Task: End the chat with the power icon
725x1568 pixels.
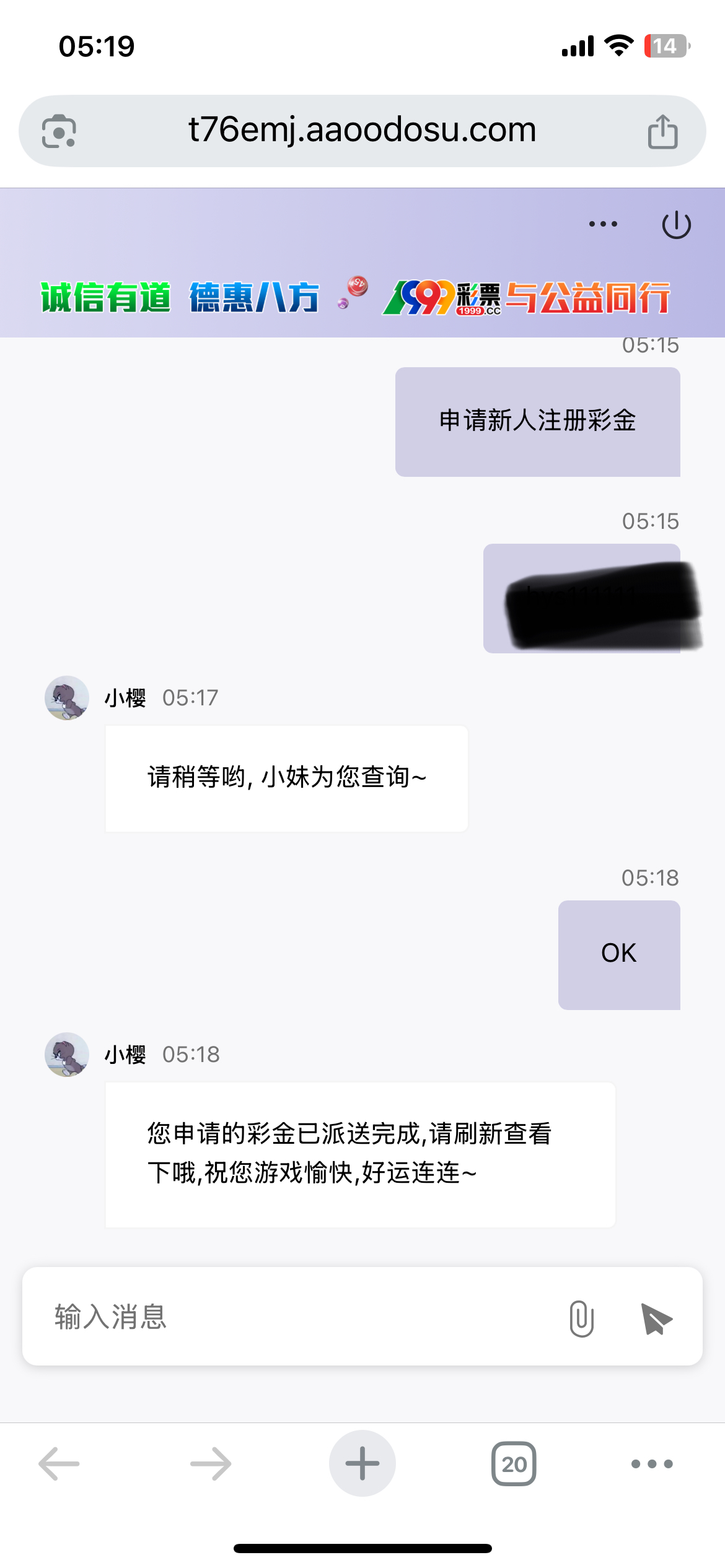Action: pyautogui.click(x=676, y=224)
